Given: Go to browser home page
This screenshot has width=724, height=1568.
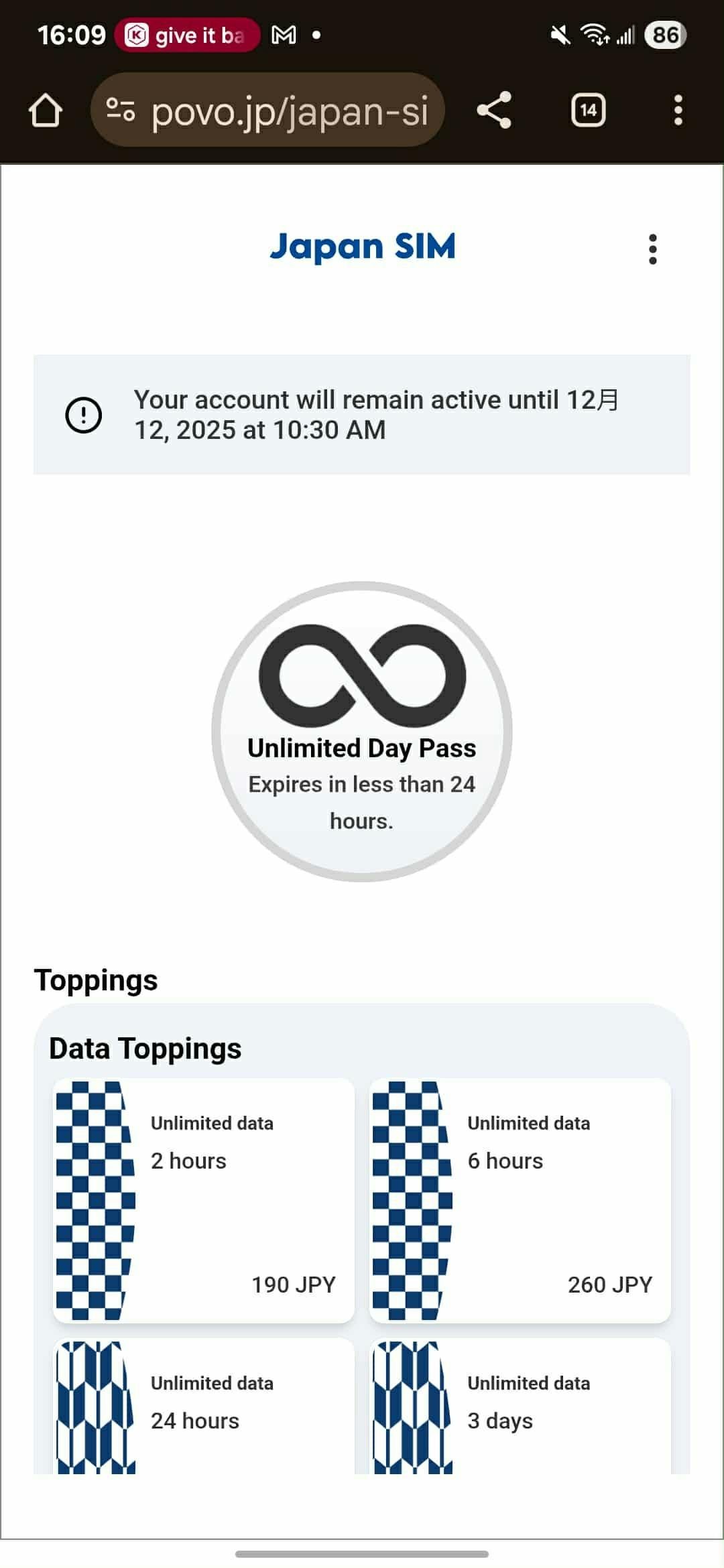Looking at the screenshot, I should click(x=46, y=111).
